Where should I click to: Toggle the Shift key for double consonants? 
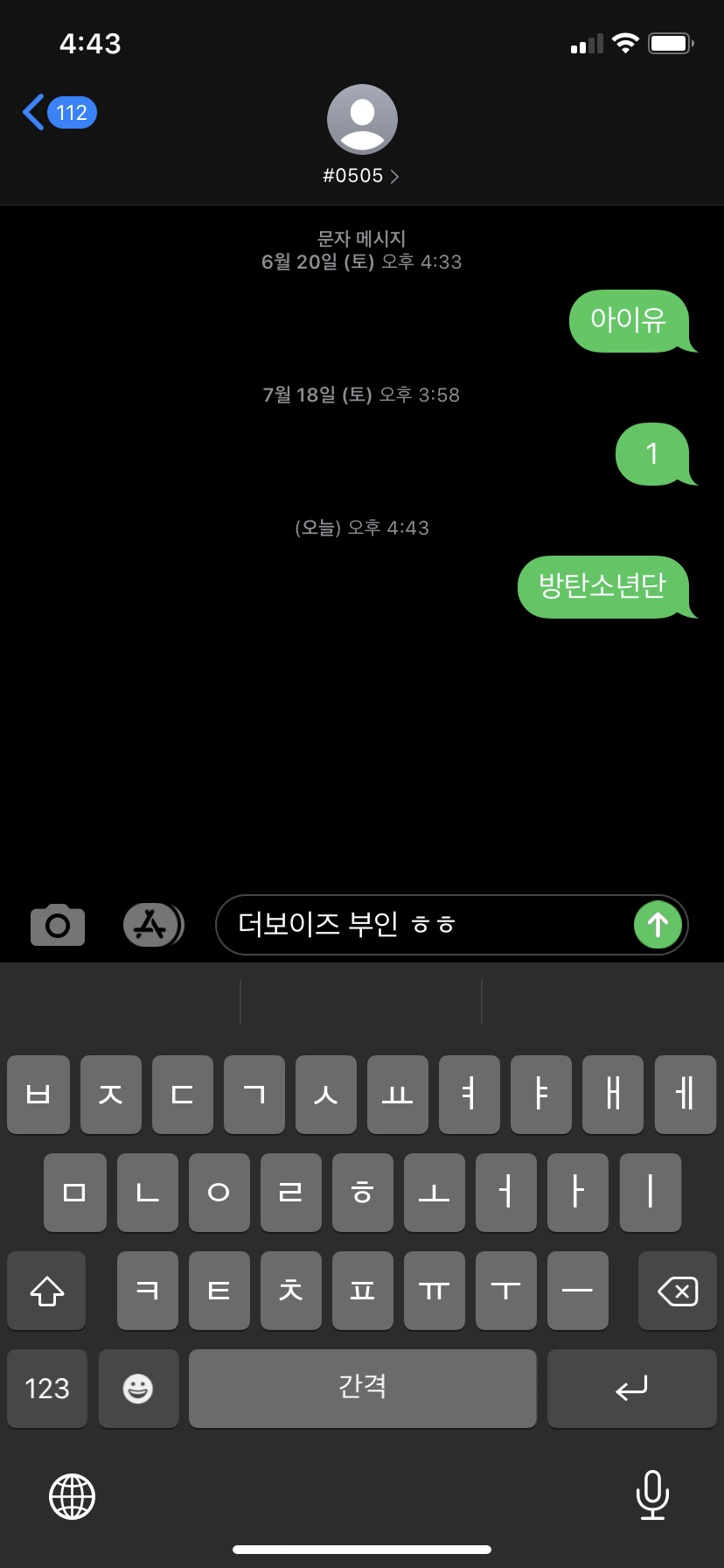pos(45,1291)
